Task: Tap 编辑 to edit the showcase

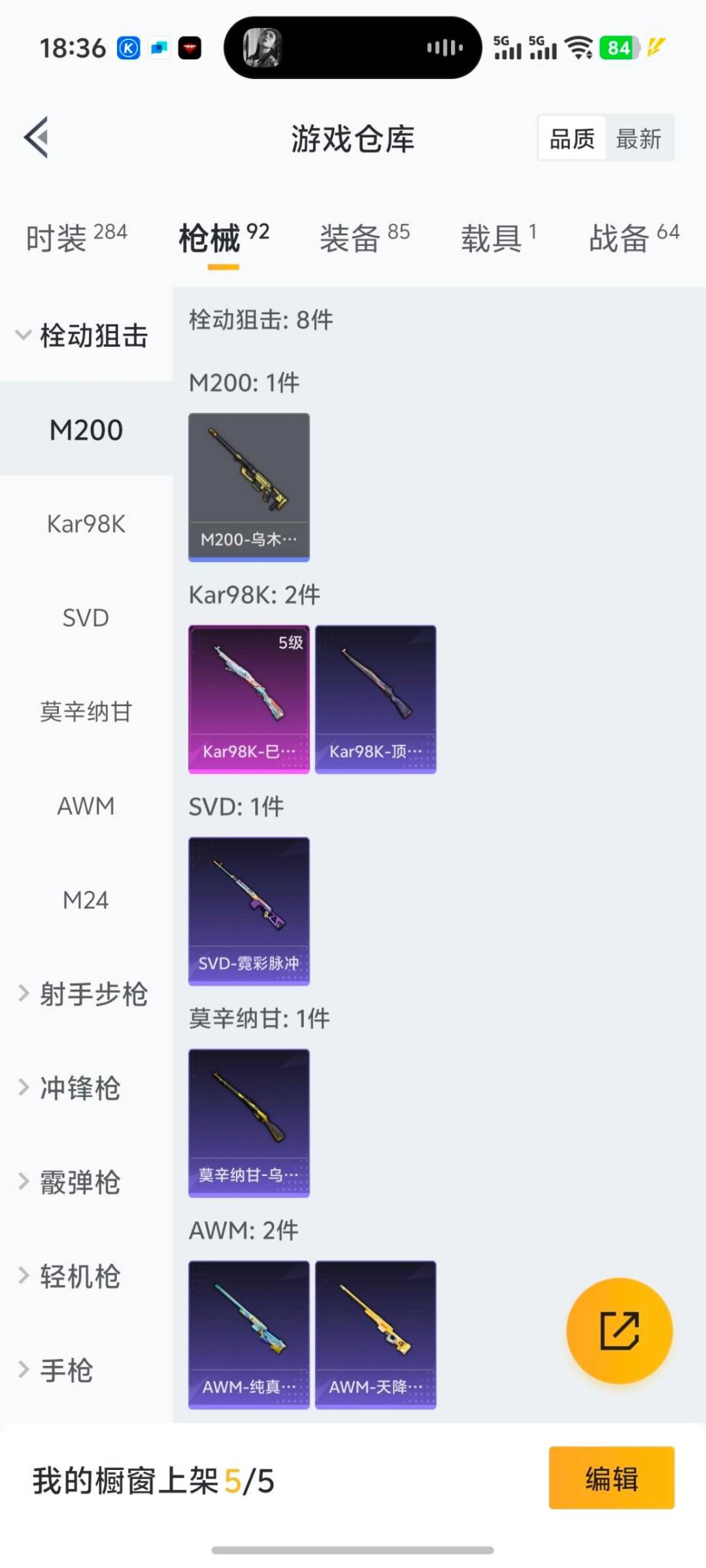Action: coord(611,1478)
